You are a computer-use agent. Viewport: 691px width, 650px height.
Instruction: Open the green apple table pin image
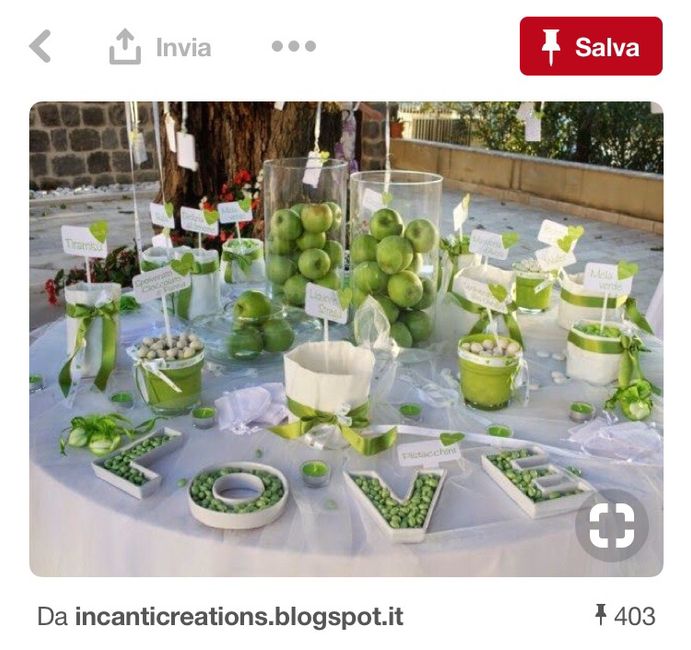tap(345, 300)
